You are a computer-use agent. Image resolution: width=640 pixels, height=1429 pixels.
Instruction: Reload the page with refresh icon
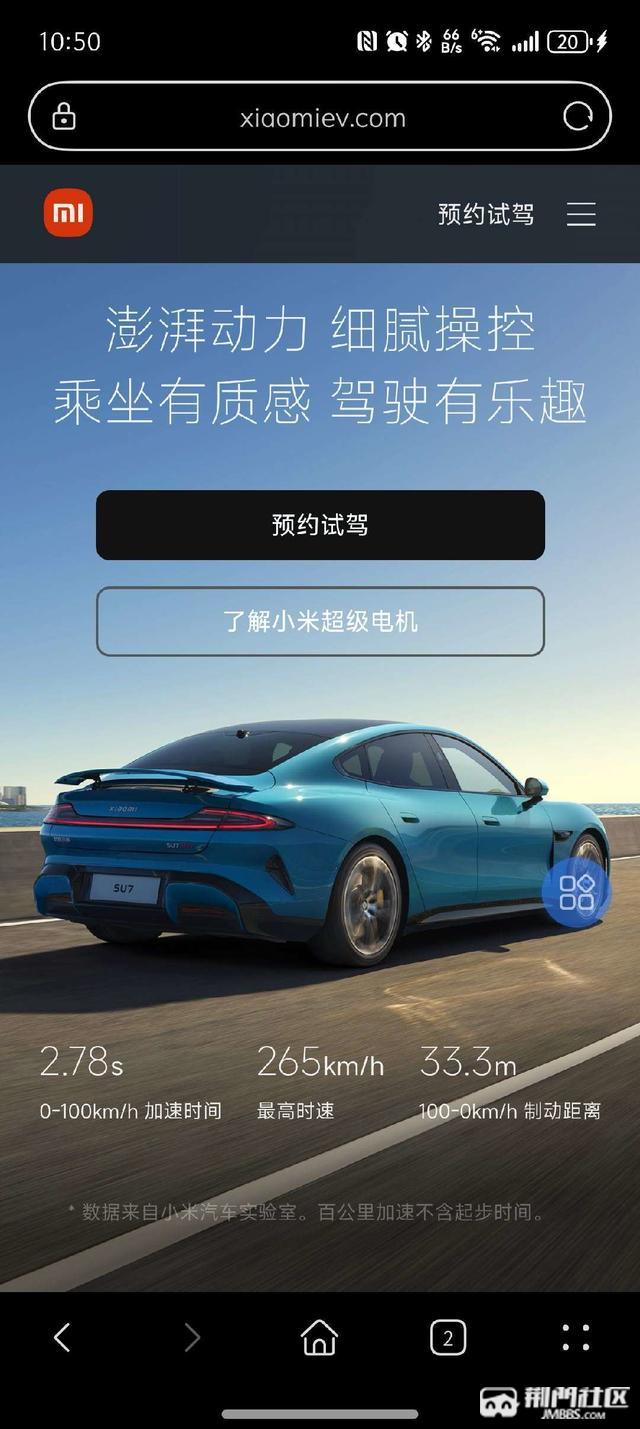578,117
